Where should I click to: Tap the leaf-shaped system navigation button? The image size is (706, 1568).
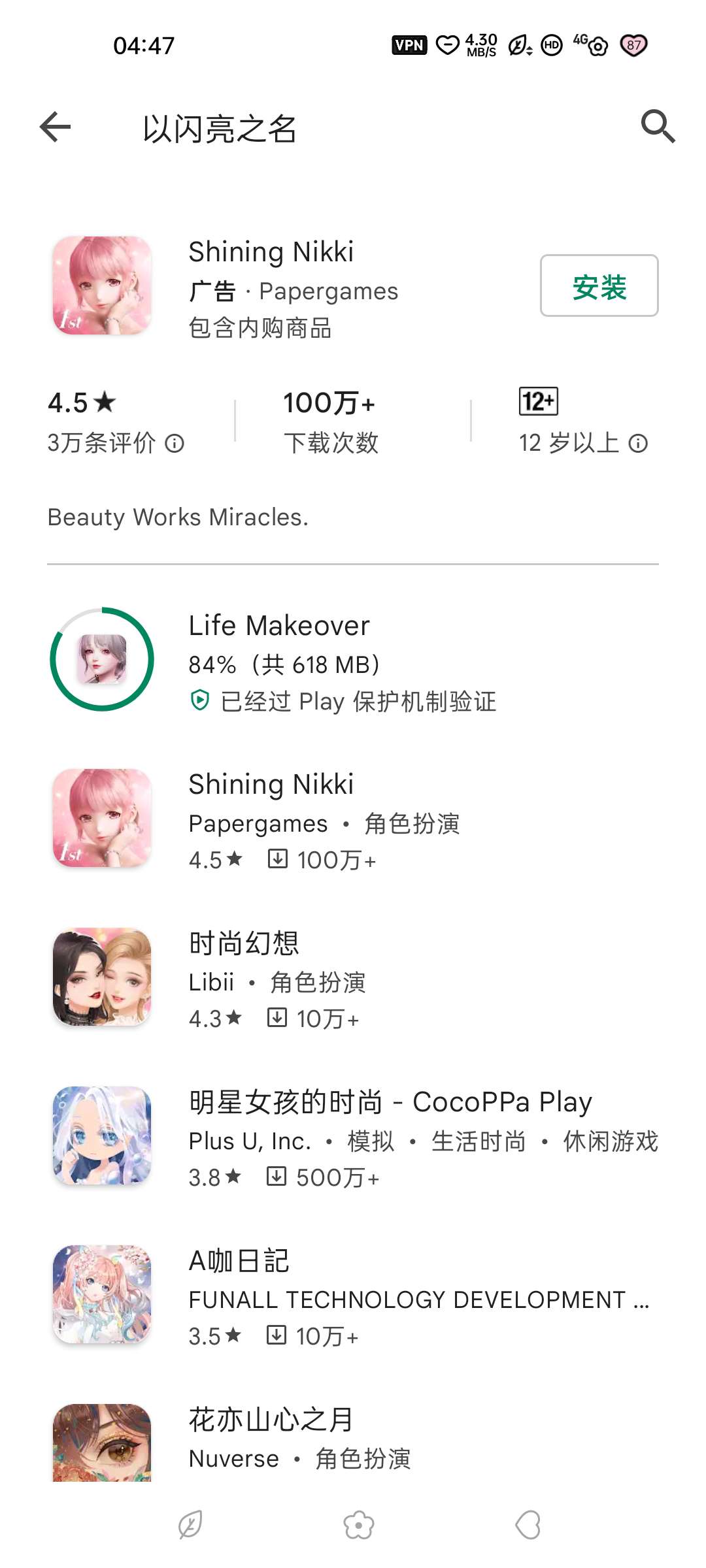coord(190,1526)
